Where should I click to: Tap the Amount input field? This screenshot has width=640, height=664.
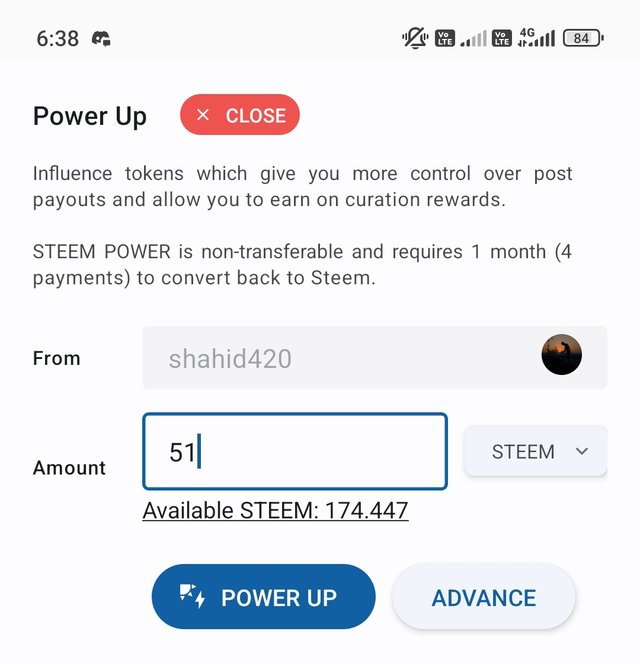[x=295, y=452]
